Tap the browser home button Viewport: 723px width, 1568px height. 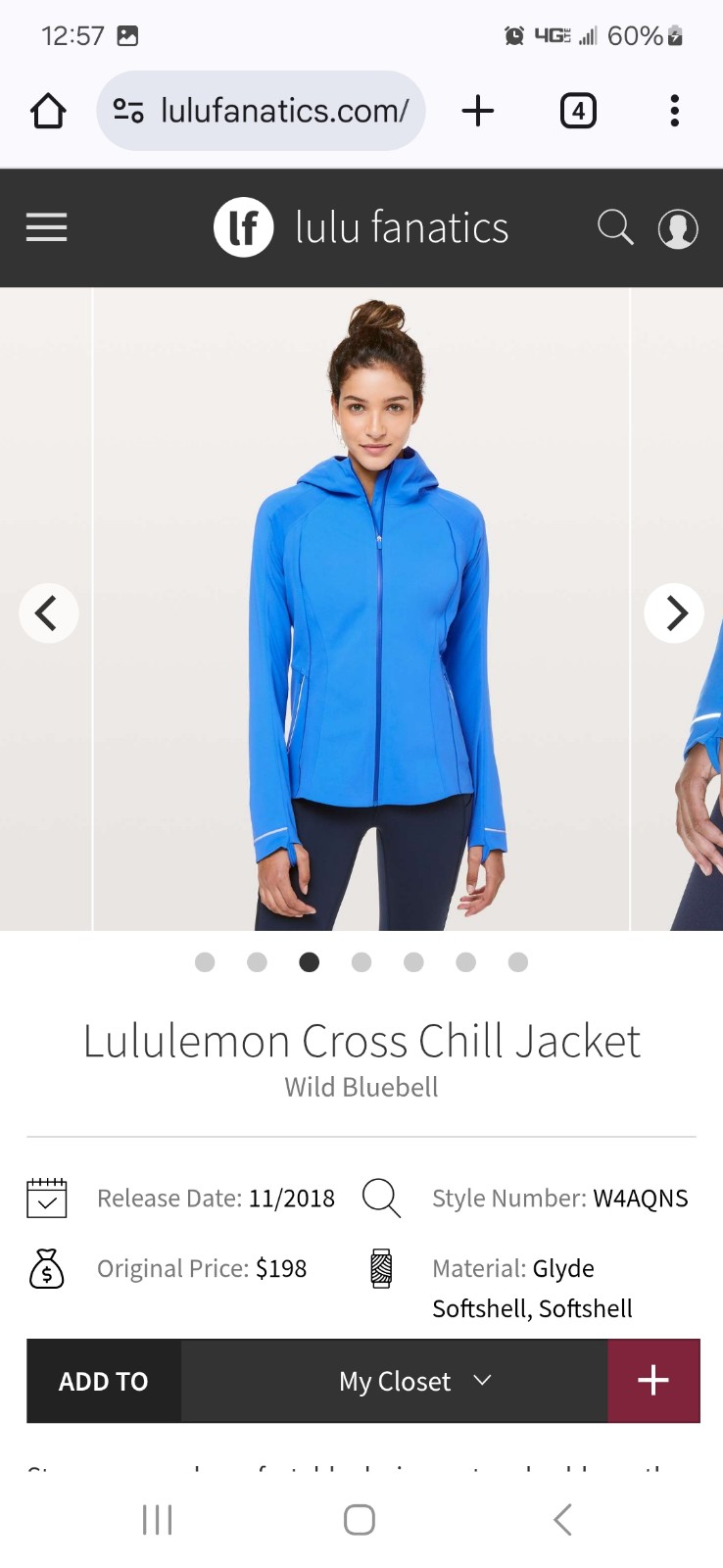pyautogui.click(x=48, y=111)
